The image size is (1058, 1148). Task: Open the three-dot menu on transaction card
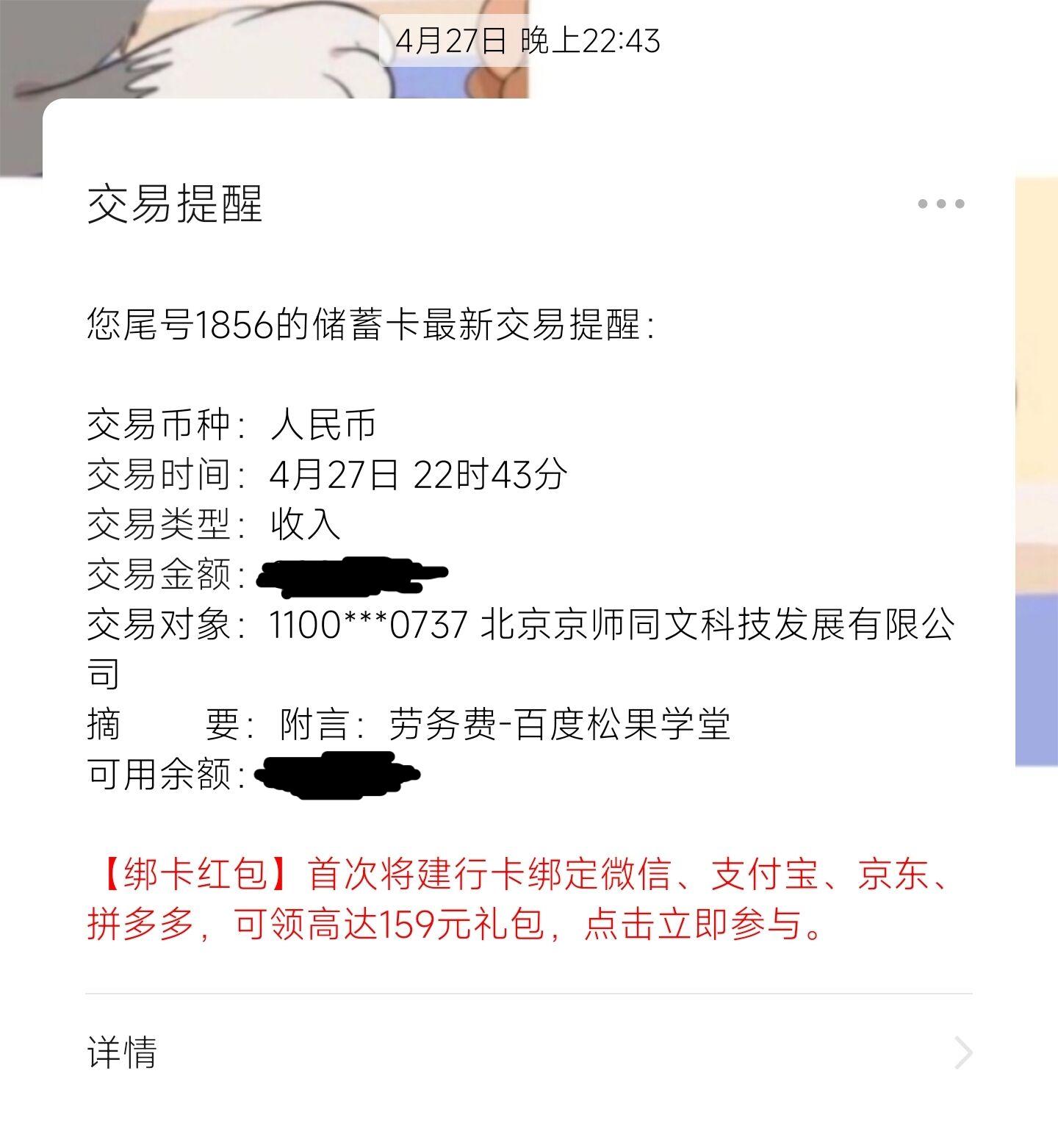(x=940, y=204)
